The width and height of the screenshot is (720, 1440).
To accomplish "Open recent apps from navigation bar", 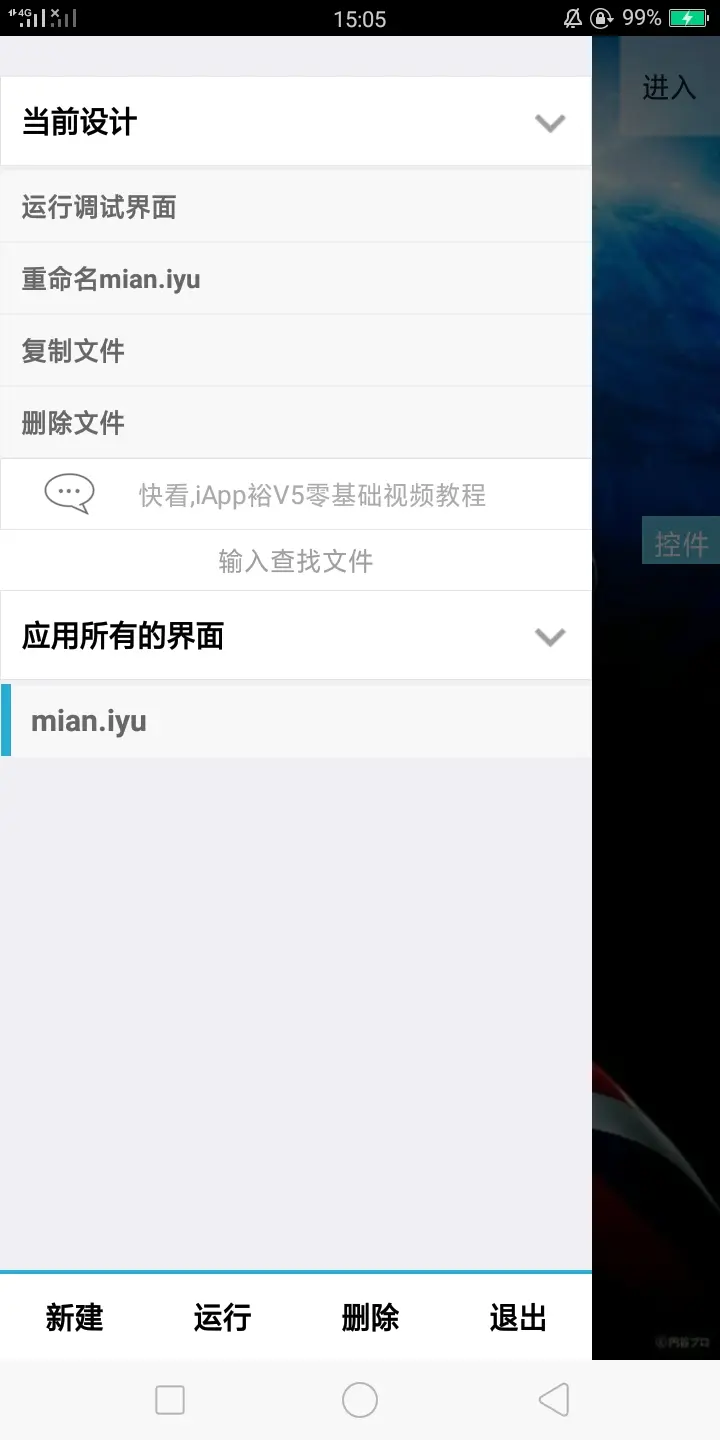I will pyautogui.click(x=170, y=1400).
